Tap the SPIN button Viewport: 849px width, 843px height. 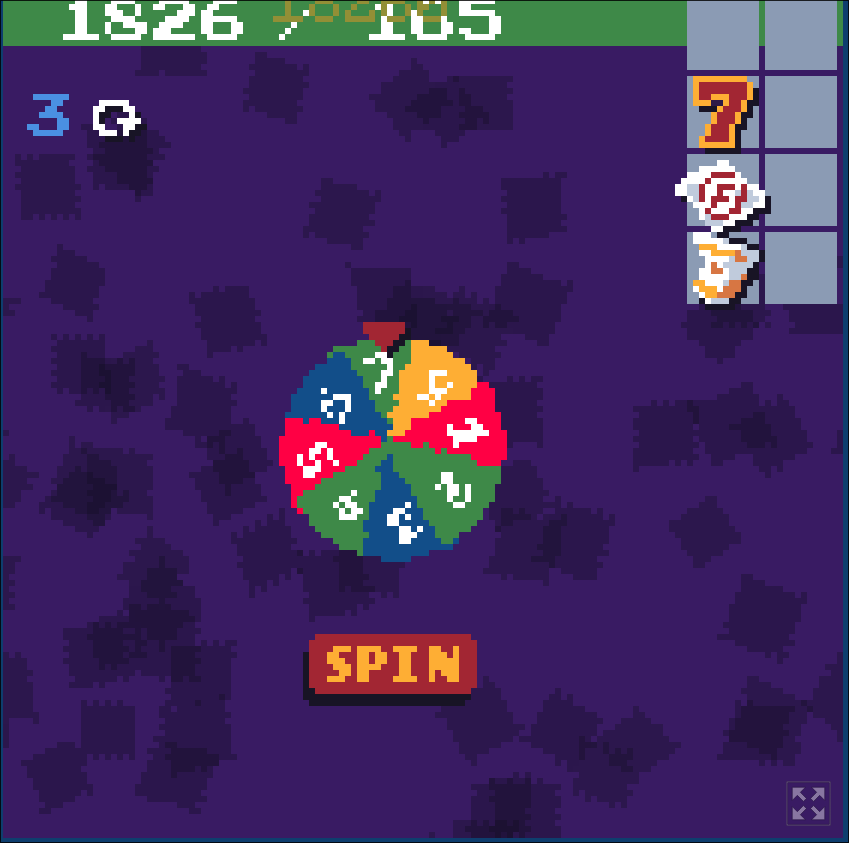[392, 664]
